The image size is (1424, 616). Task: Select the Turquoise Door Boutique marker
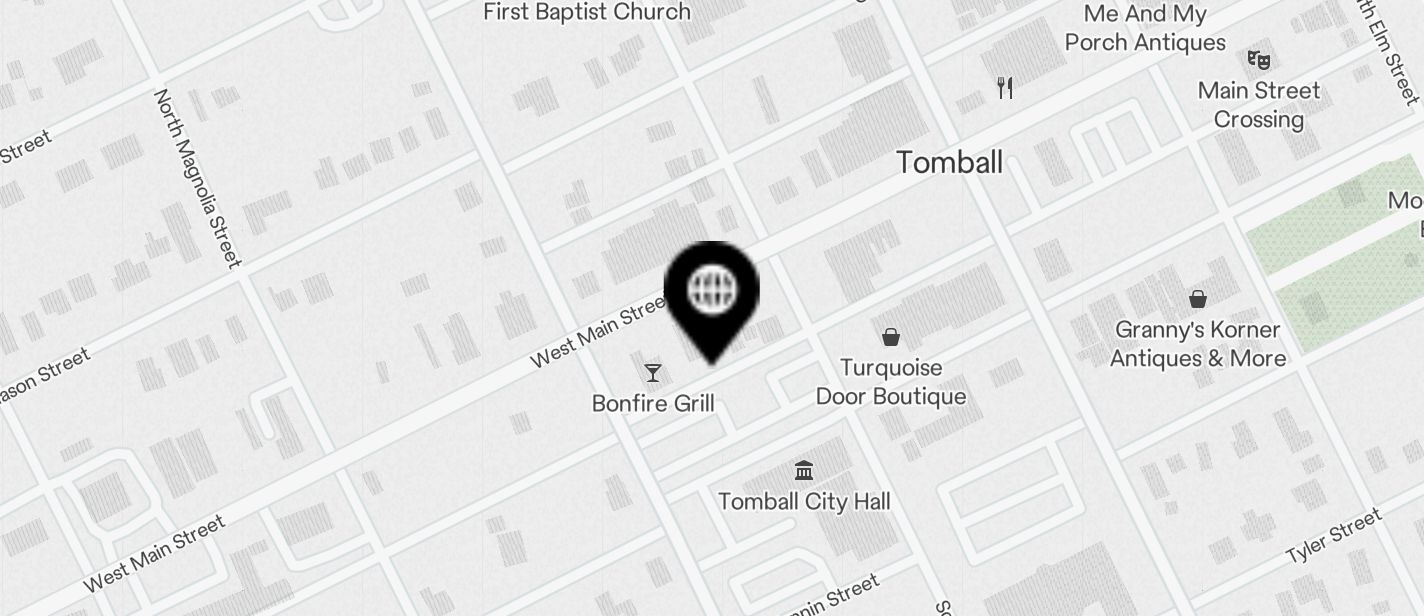tap(890, 338)
